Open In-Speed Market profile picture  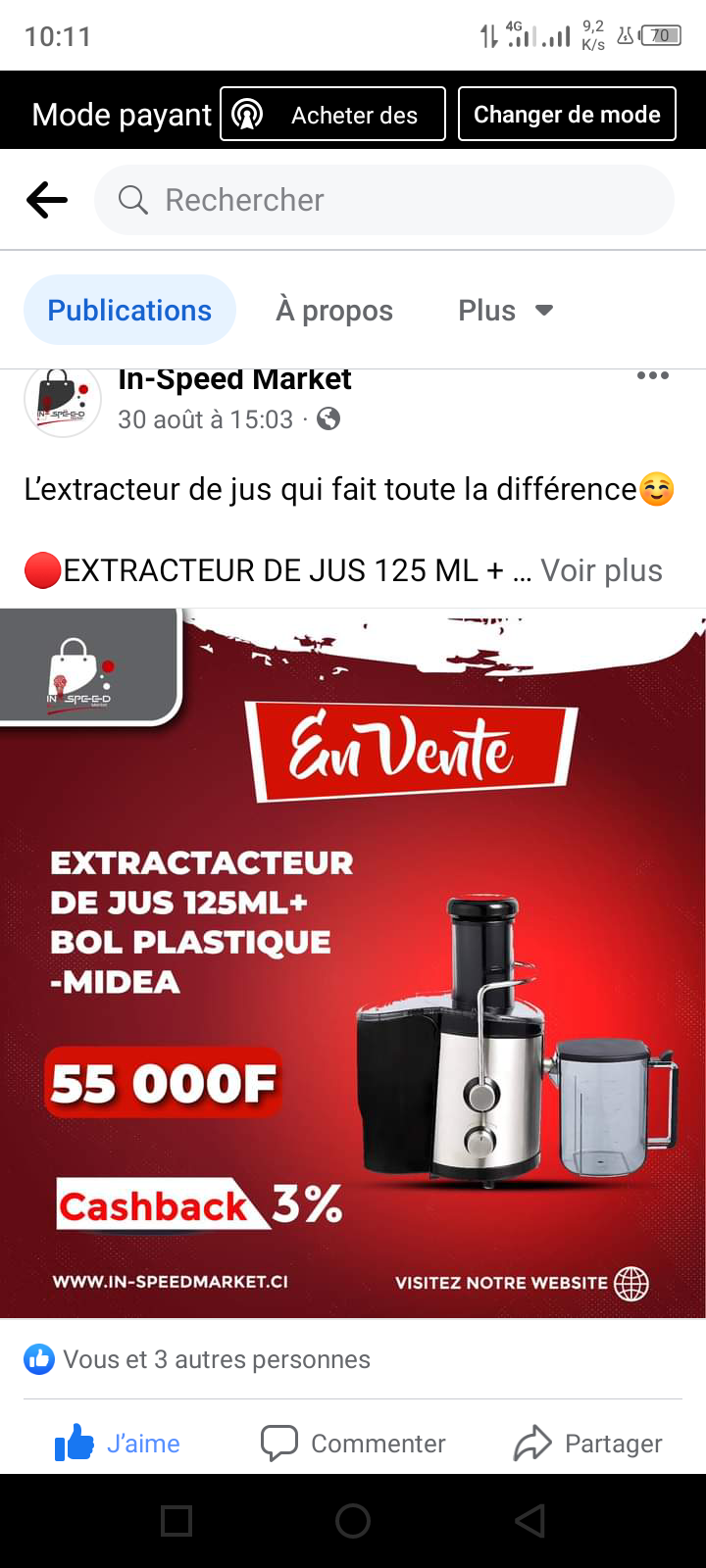[63, 401]
